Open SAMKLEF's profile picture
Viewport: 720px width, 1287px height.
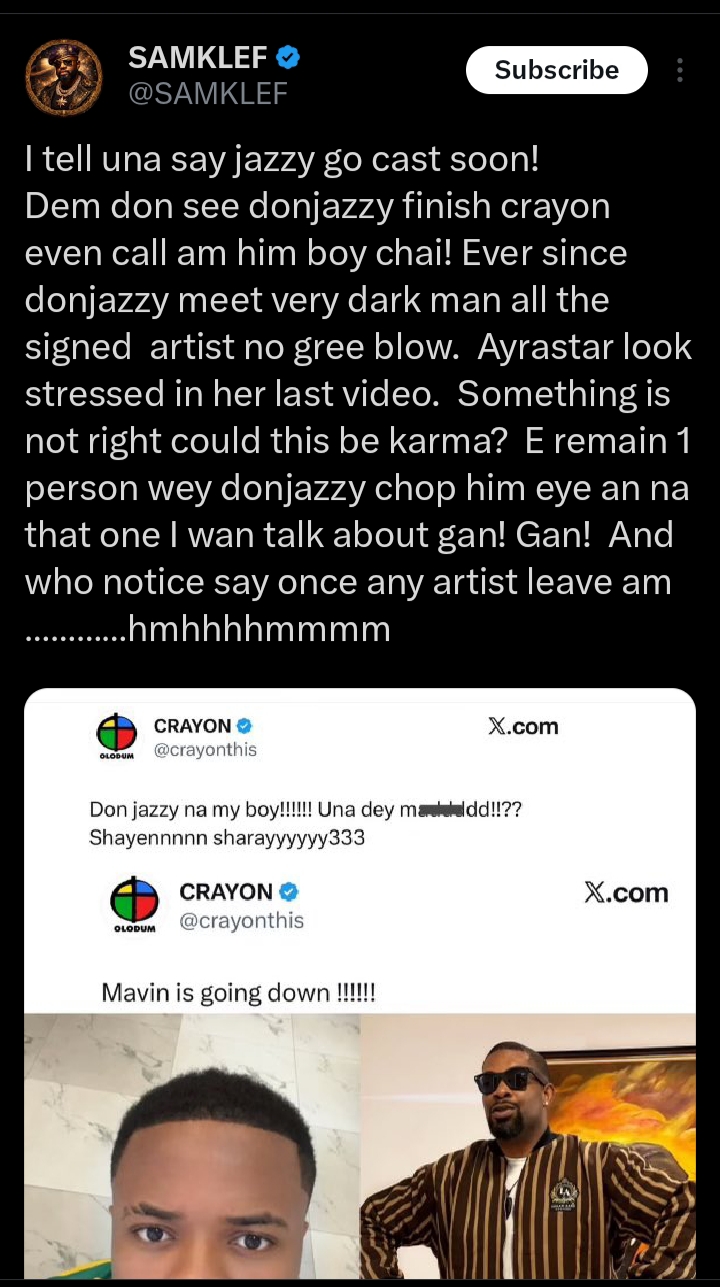[x=63, y=77]
